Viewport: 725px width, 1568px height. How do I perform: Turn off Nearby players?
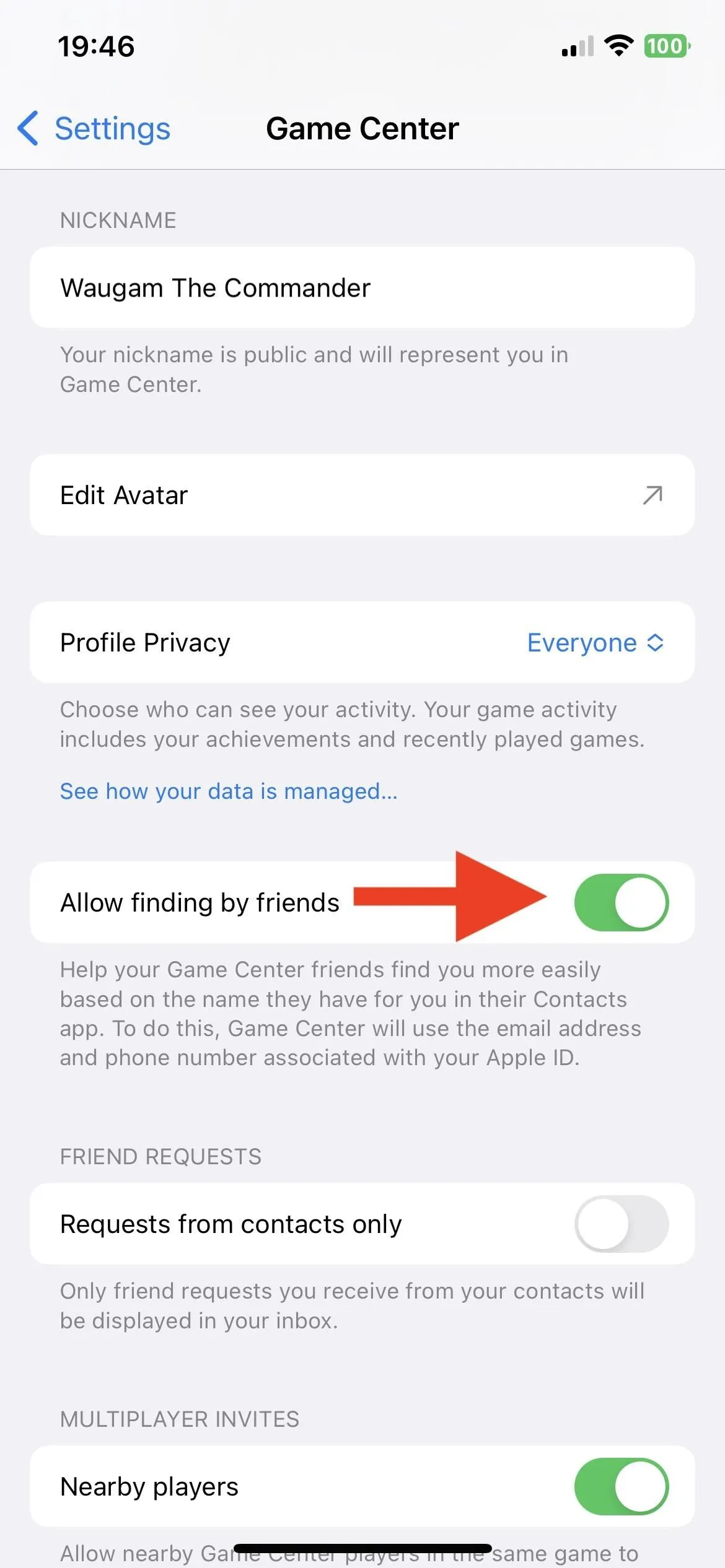point(622,1486)
